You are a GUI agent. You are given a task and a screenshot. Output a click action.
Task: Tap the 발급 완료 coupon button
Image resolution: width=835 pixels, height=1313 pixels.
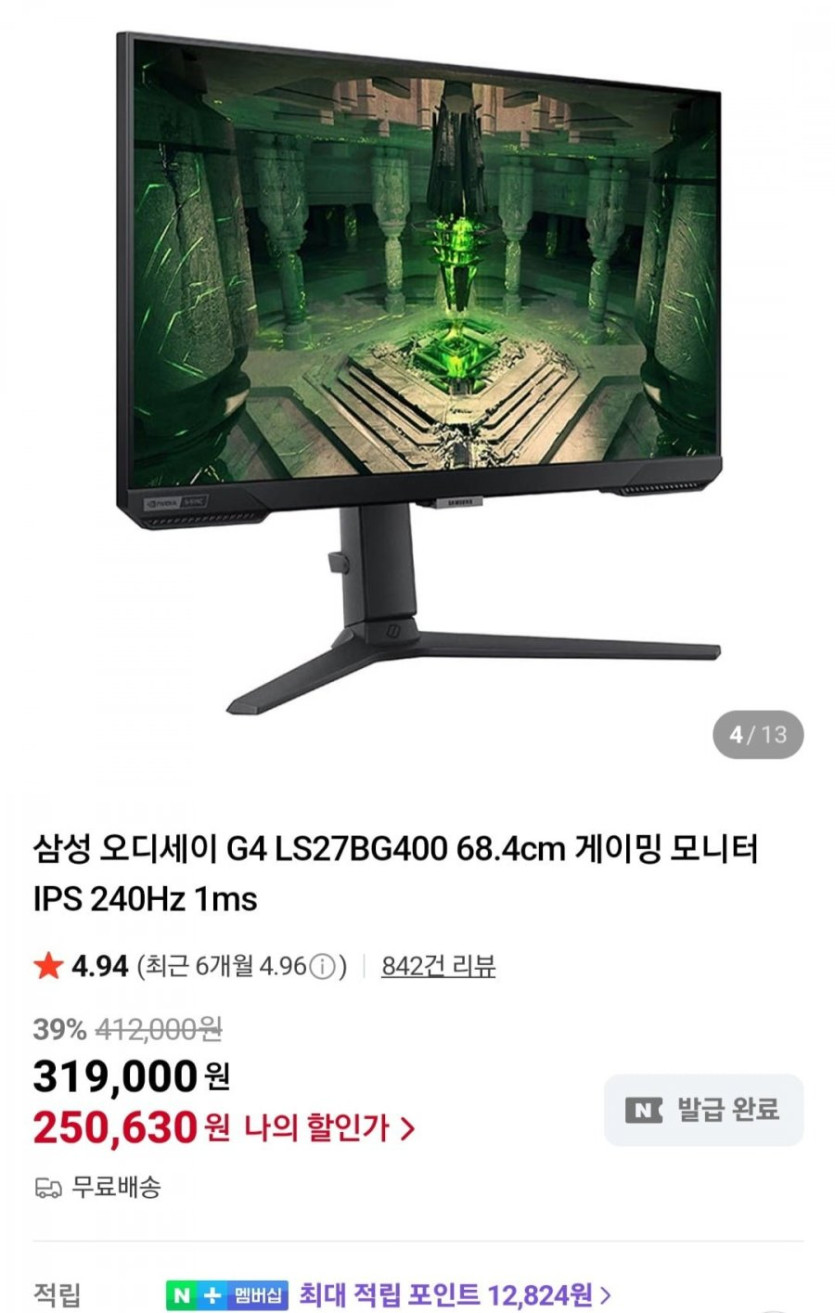703,1109
